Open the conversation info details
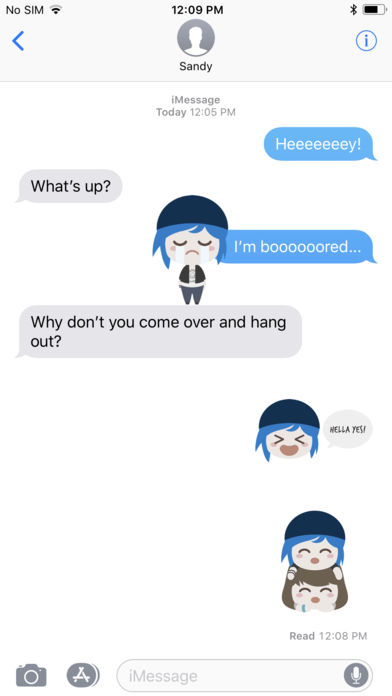The image size is (392, 696). tap(366, 41)
